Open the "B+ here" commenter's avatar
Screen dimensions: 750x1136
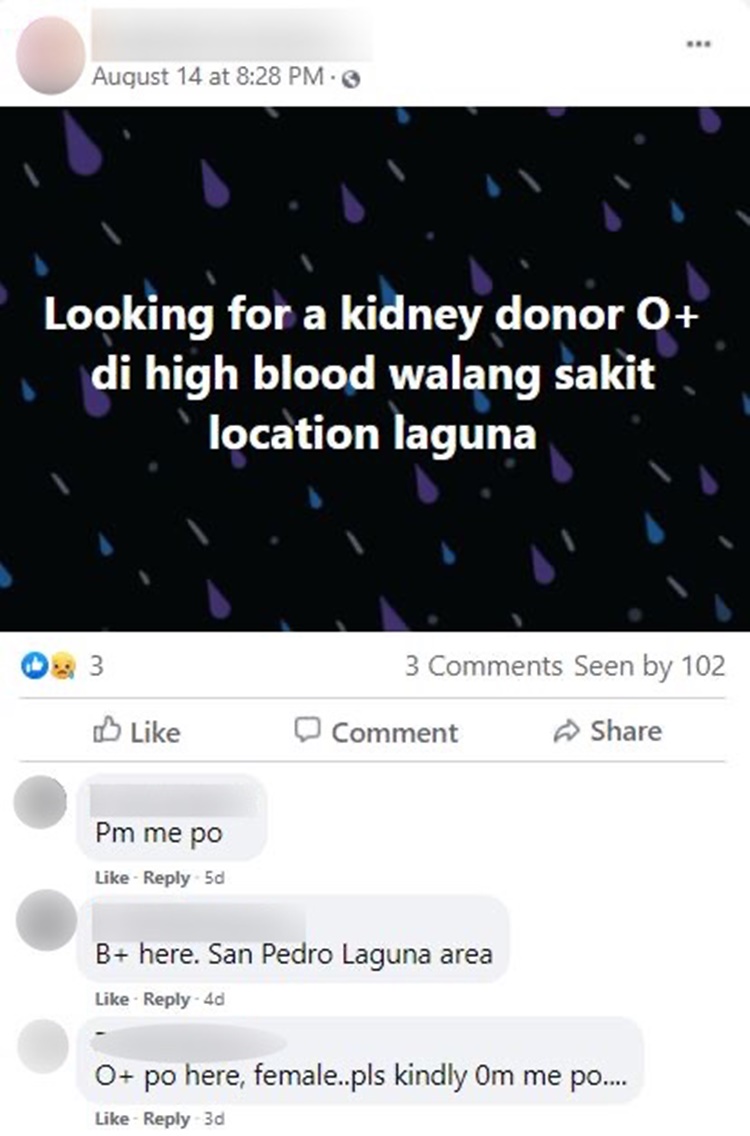[46, 920]
